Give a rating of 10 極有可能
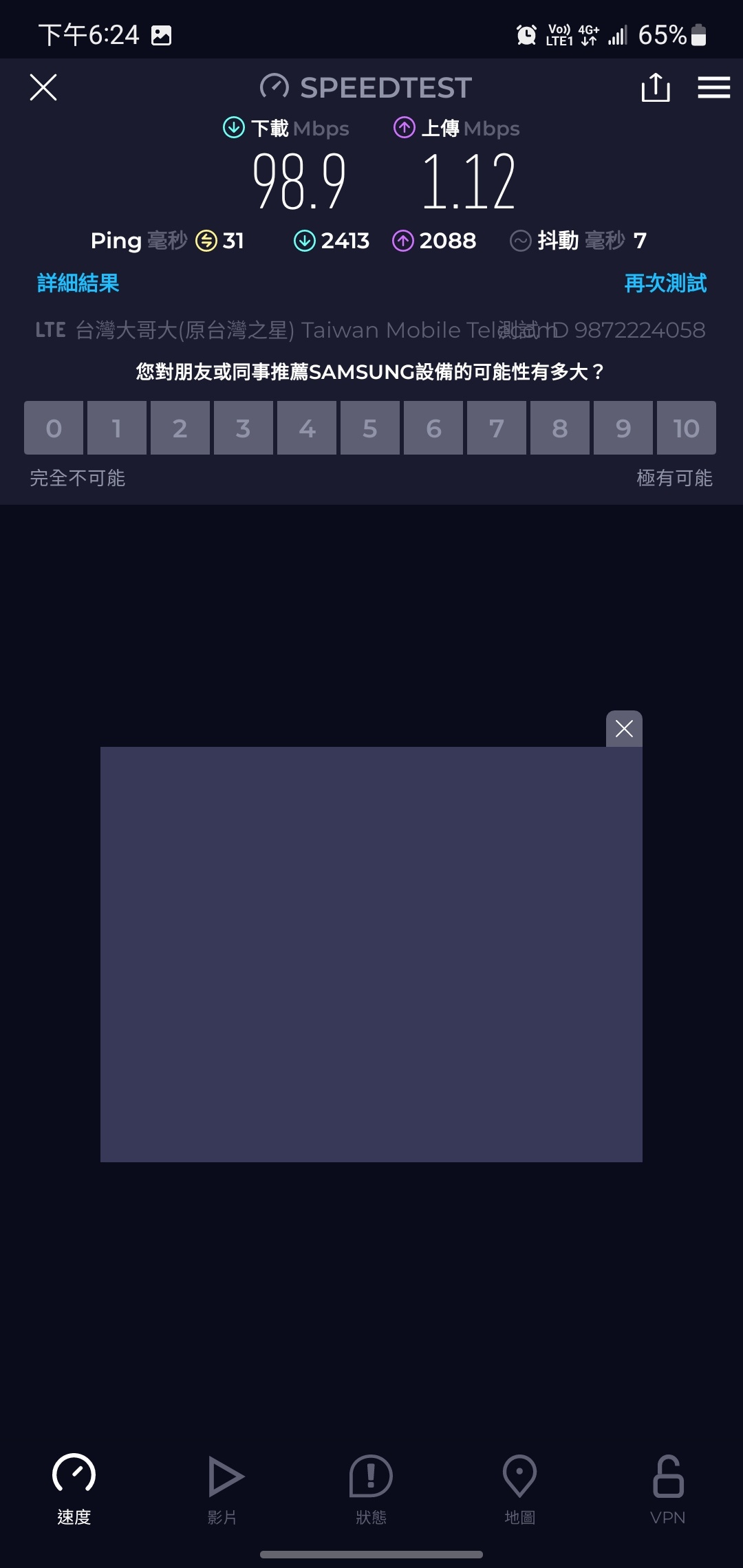Image resolution: width=743 pixels, height=1568 pixels. tap(686, 428)
